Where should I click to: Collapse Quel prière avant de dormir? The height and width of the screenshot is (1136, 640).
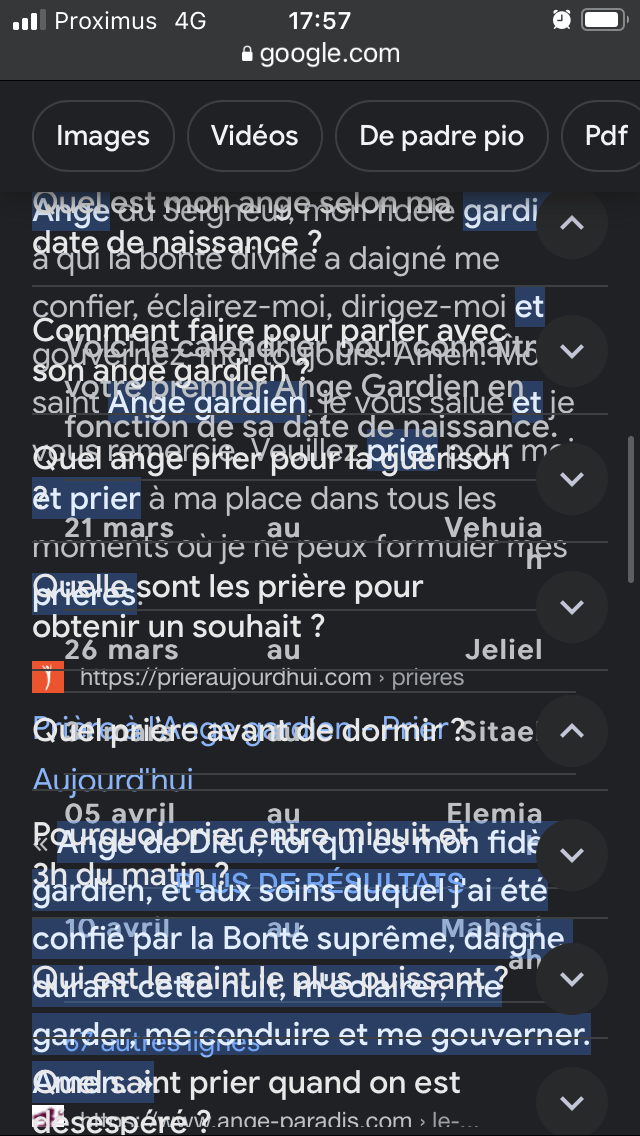tap(572, 731)
